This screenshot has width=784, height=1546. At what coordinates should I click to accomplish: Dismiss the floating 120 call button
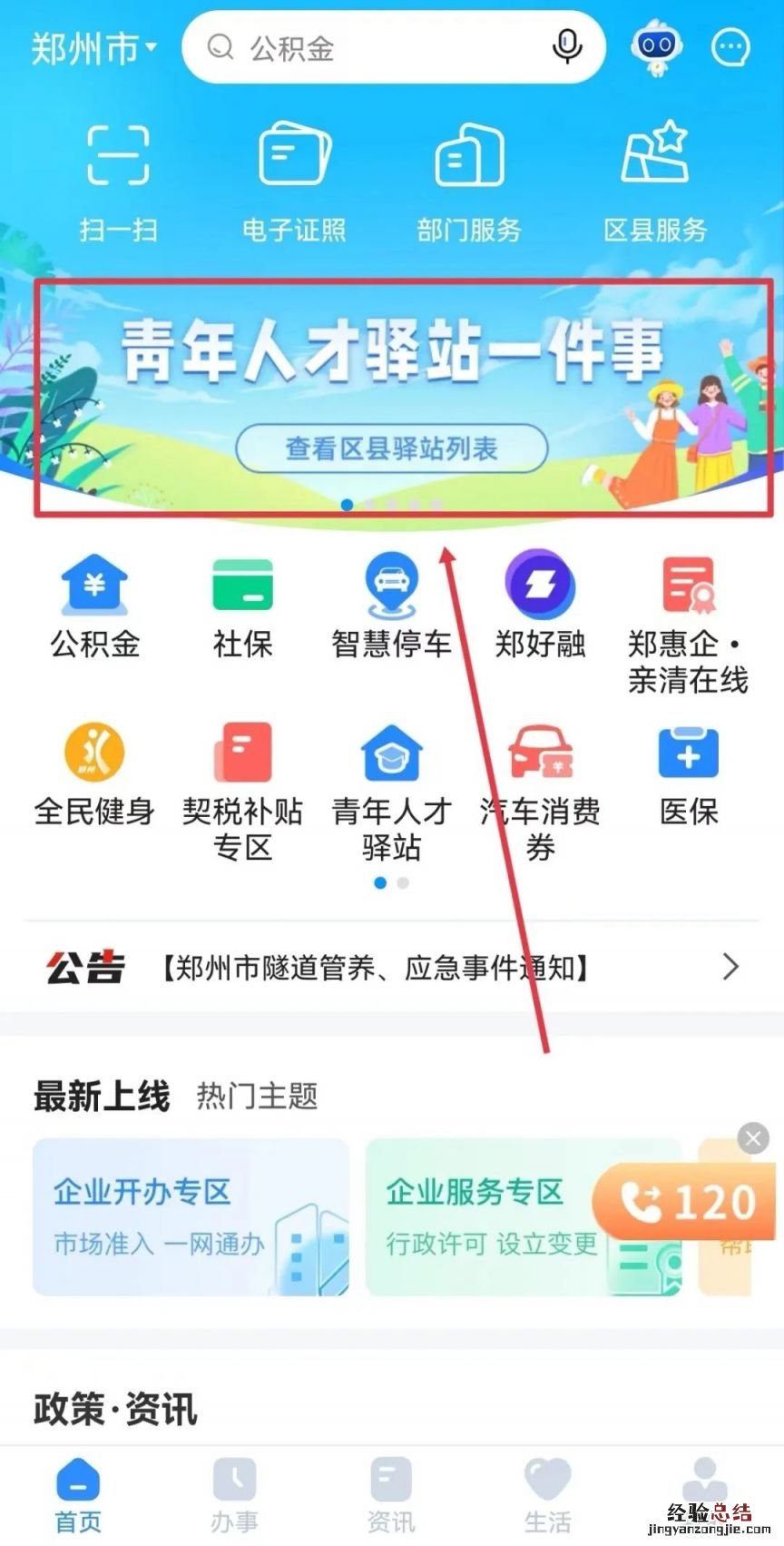coord(753,1138)
